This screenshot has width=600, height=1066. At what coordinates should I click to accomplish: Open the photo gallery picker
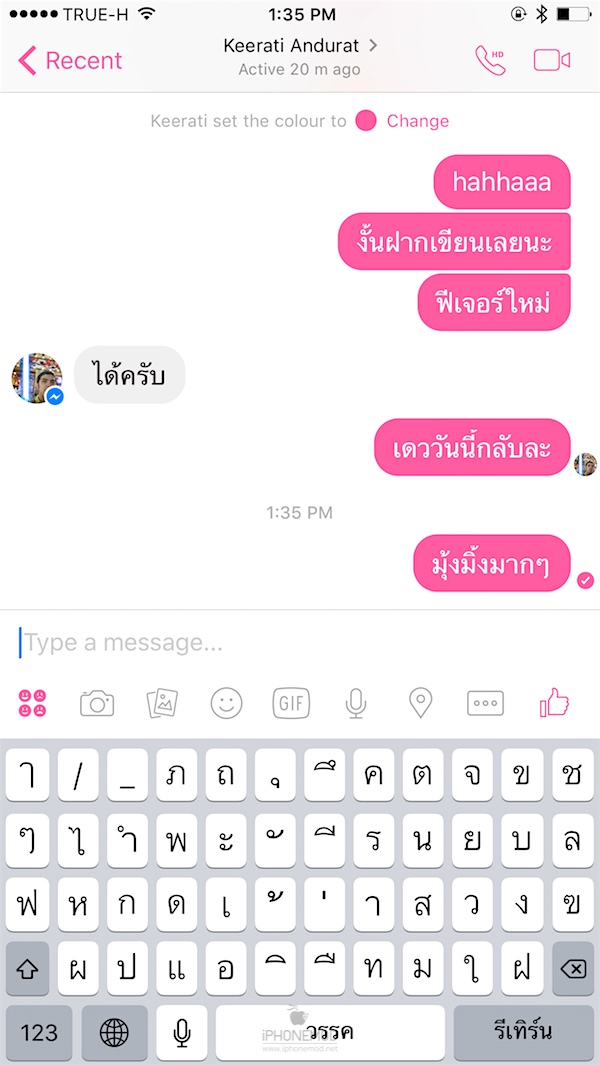coord(162,704)
